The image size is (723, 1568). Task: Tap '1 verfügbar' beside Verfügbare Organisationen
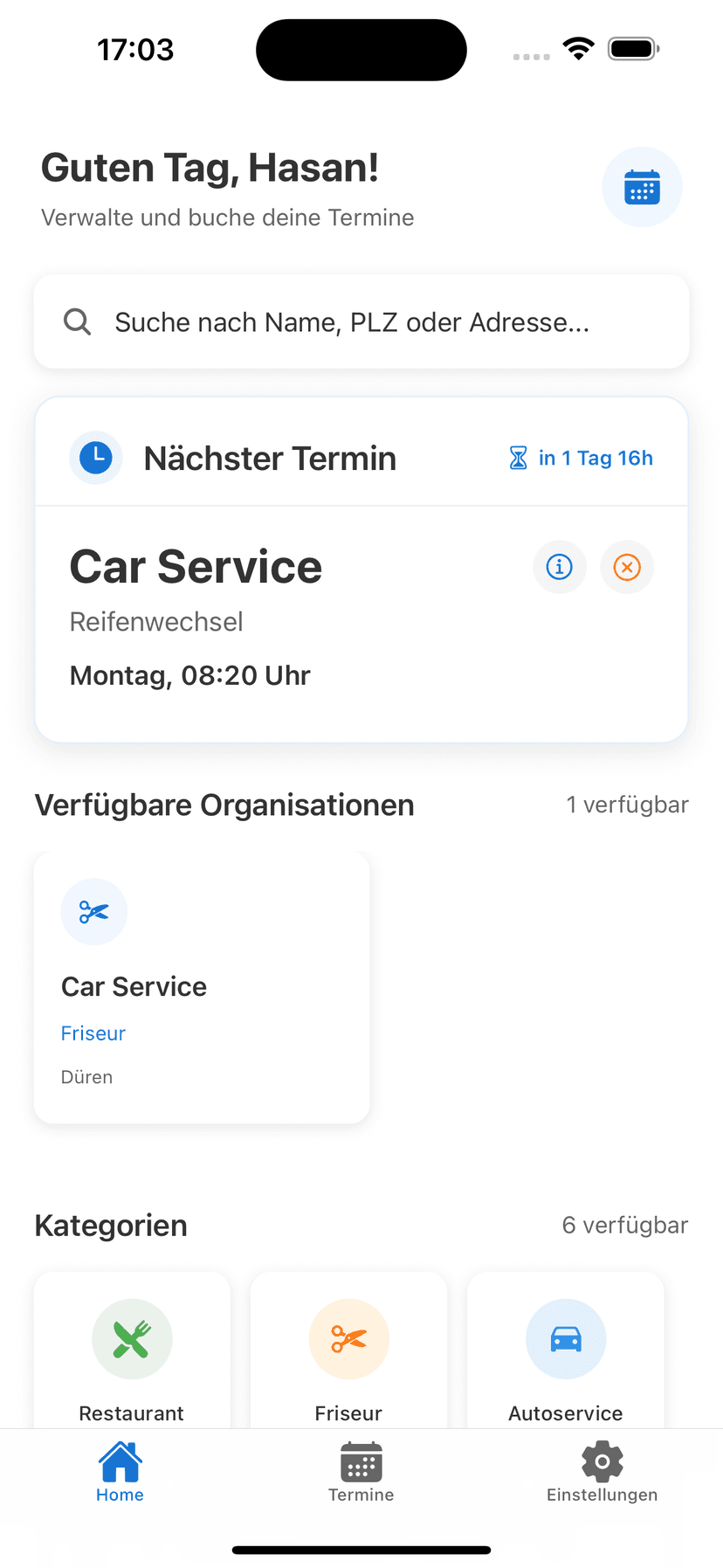click(x=628, y=805)
